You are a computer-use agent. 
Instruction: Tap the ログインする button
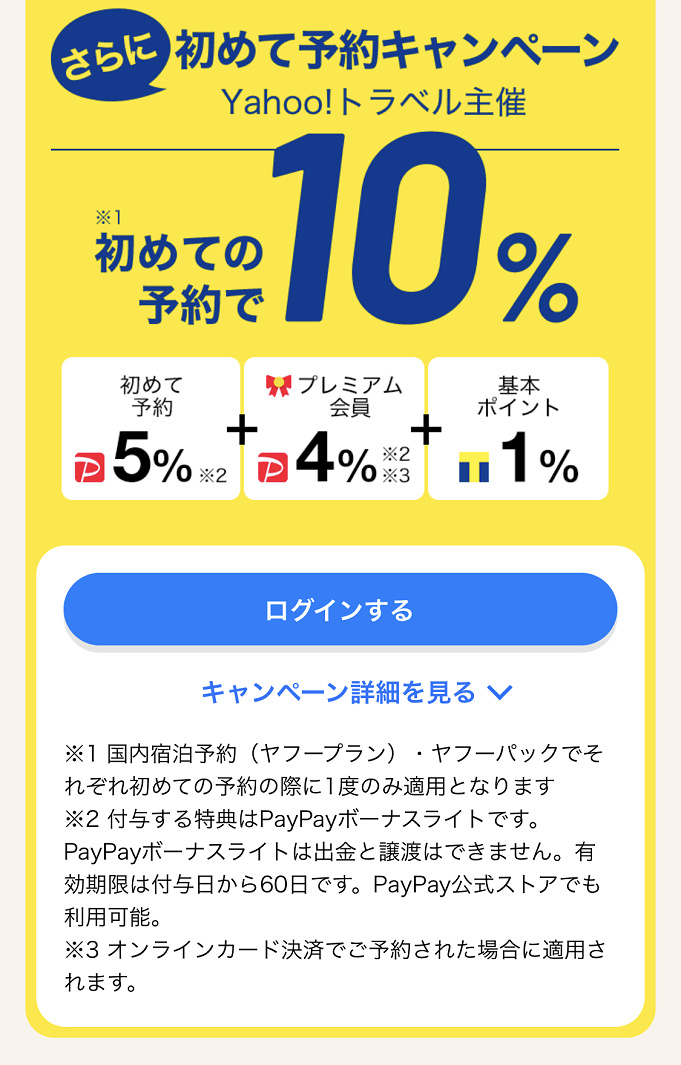pos(340,610)
